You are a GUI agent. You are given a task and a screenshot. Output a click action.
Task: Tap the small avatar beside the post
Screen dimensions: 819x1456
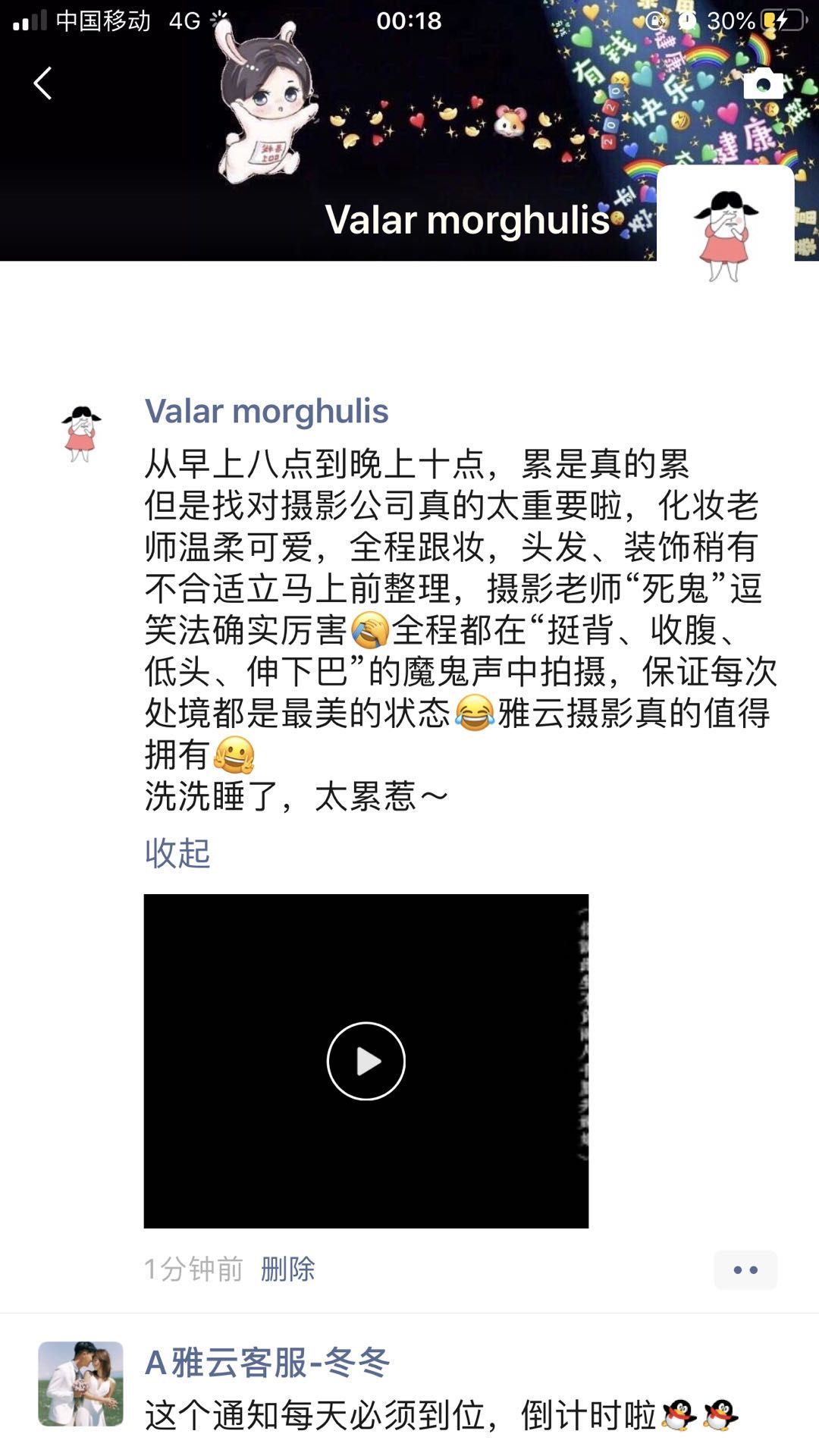81,434
